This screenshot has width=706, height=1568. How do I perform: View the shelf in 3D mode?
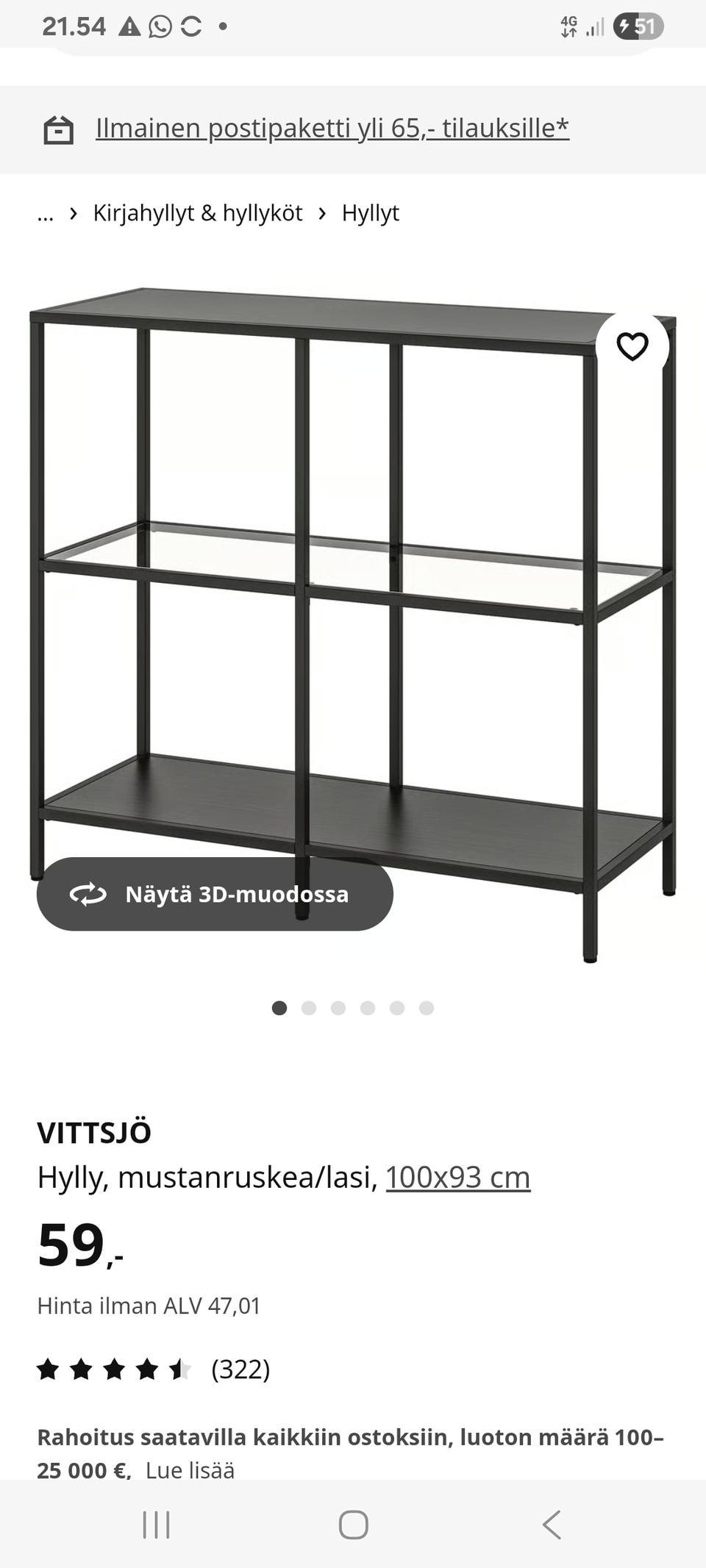pos(215,894)
